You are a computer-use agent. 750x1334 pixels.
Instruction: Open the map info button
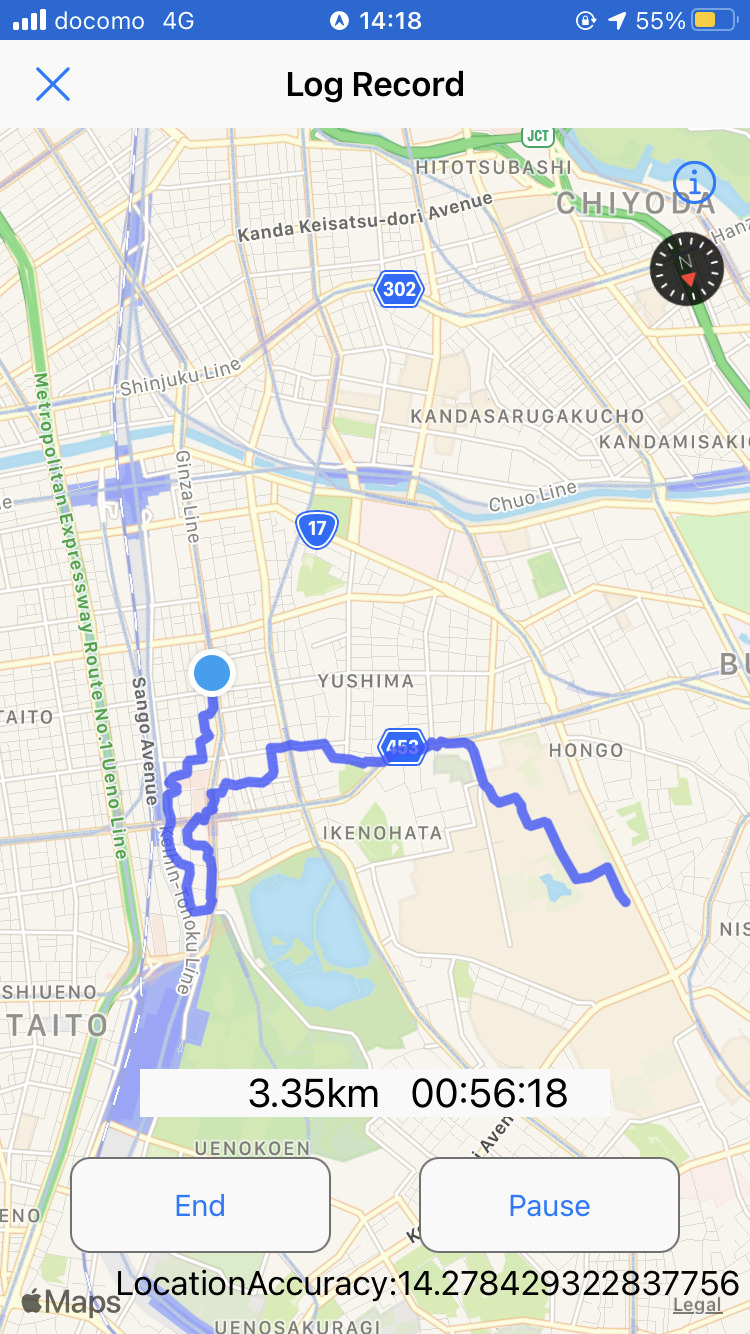(x=694, y=182)
